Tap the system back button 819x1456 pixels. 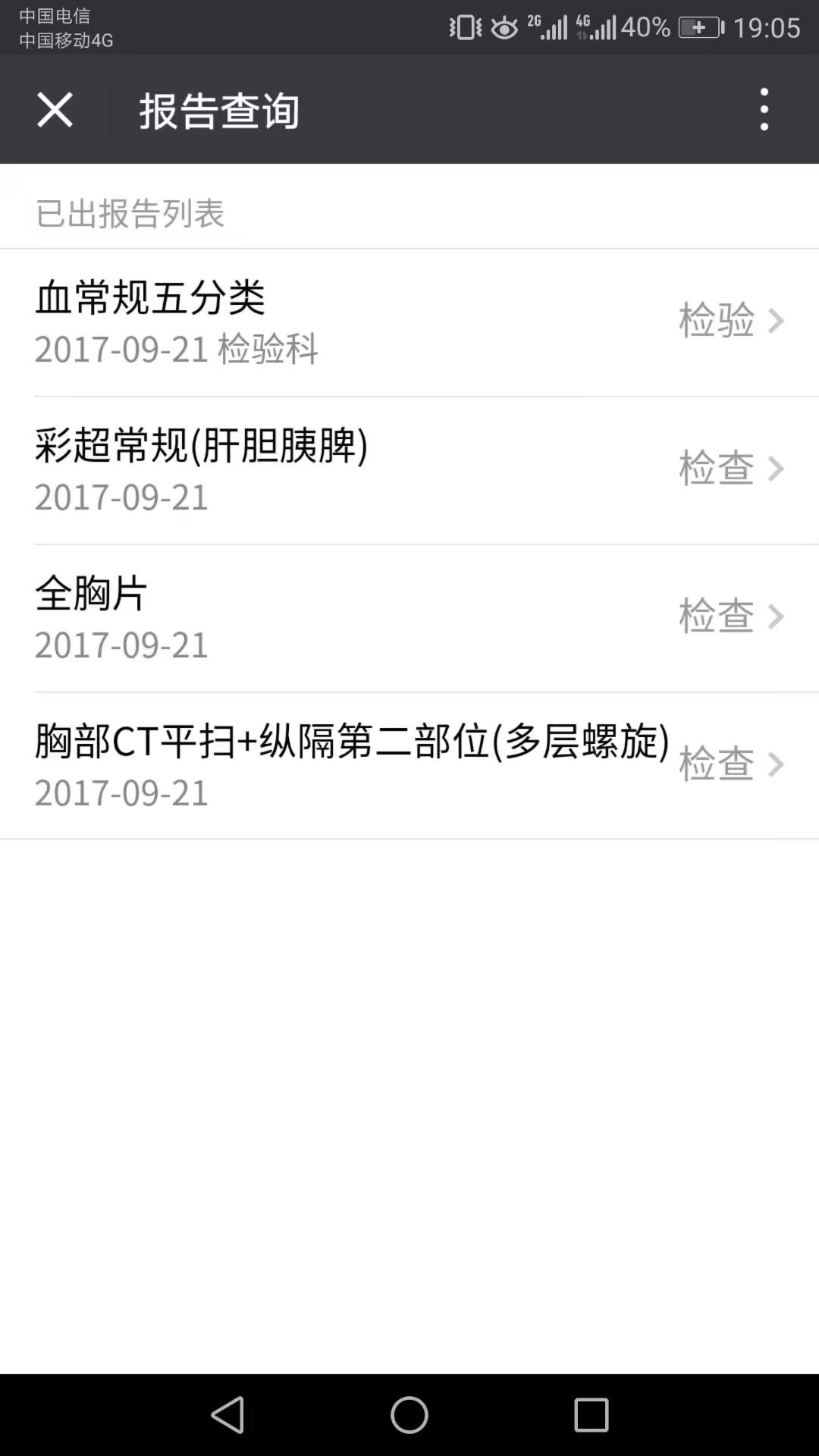point(227,1415)
